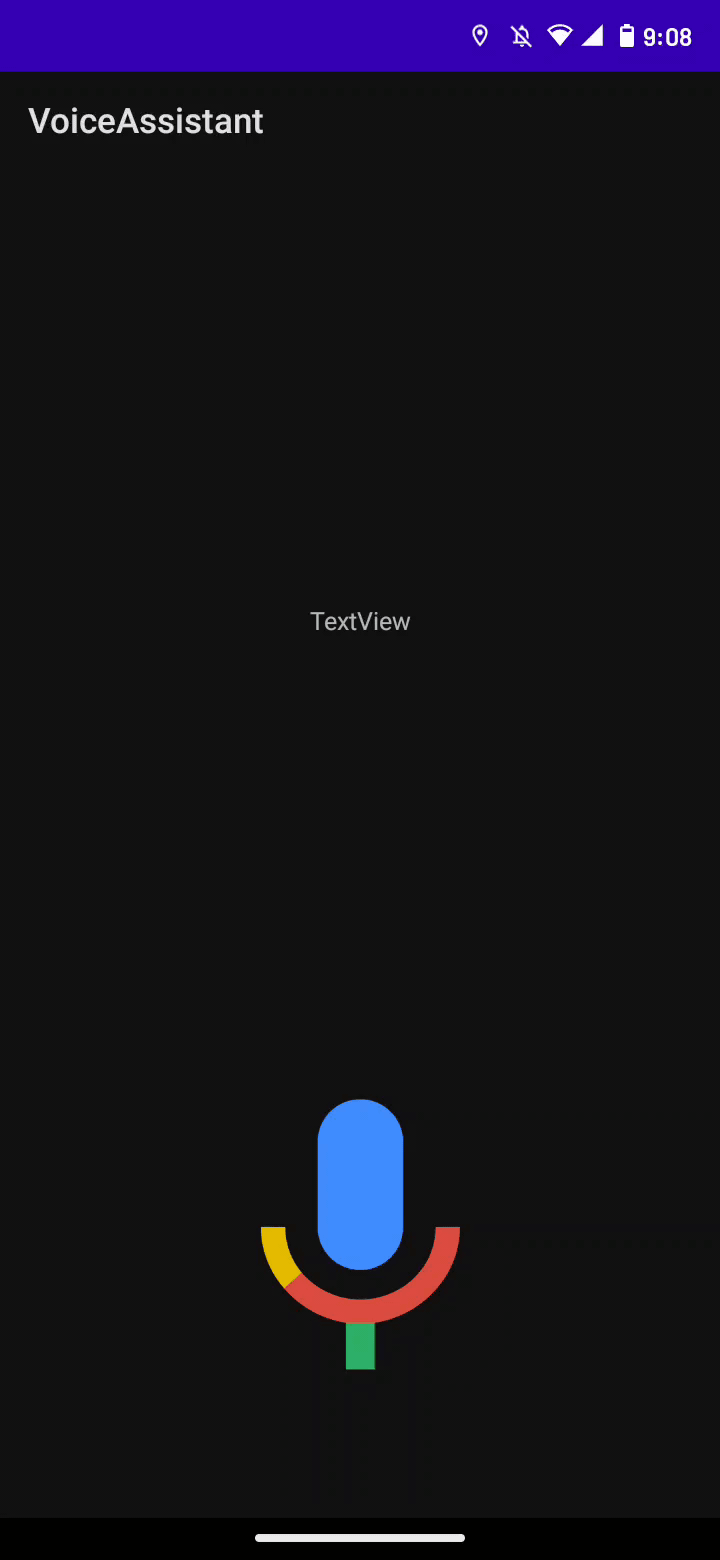Click the battery indicator icon
720x1560 pixels.
pyautogui.click(x=628, y=36)
